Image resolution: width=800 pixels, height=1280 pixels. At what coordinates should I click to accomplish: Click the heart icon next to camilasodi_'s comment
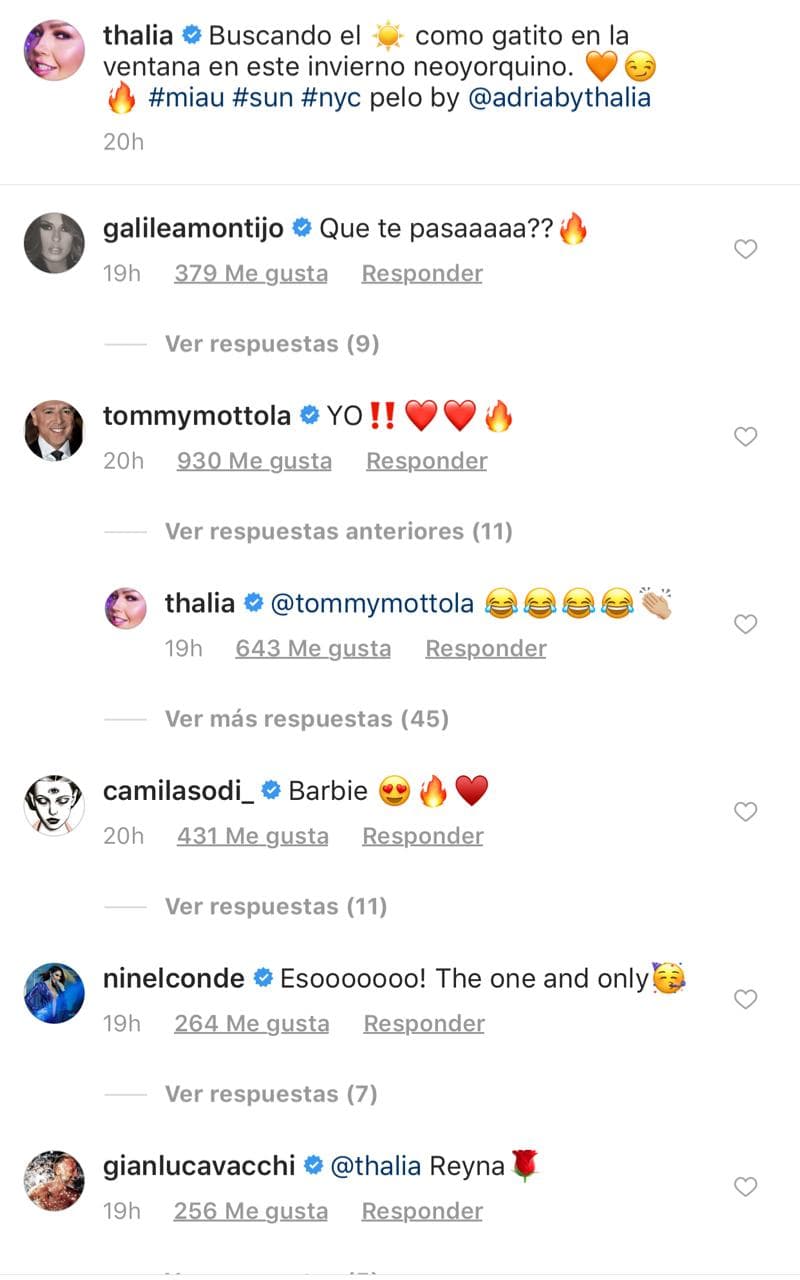click(746, 812)
